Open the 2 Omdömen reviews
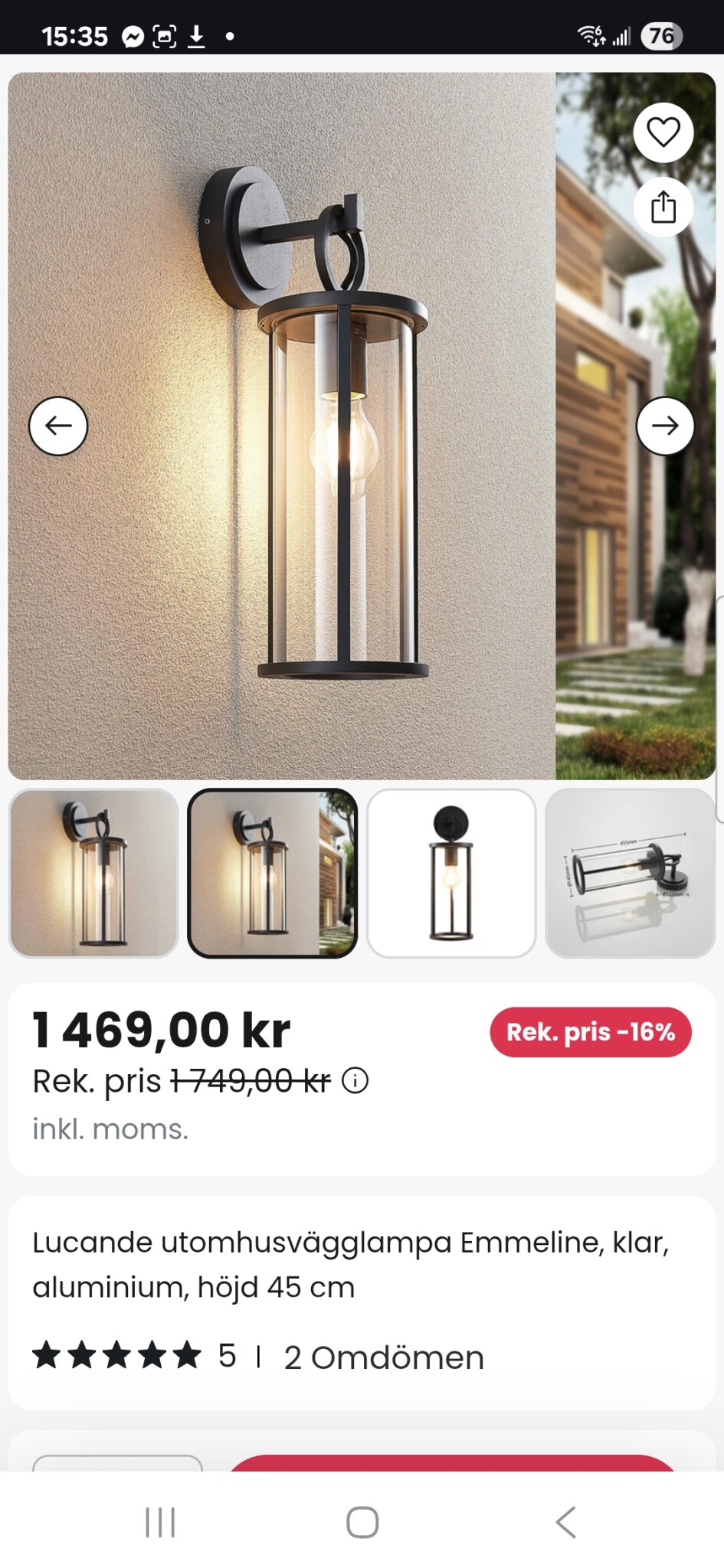 [x=384, y=1357]
